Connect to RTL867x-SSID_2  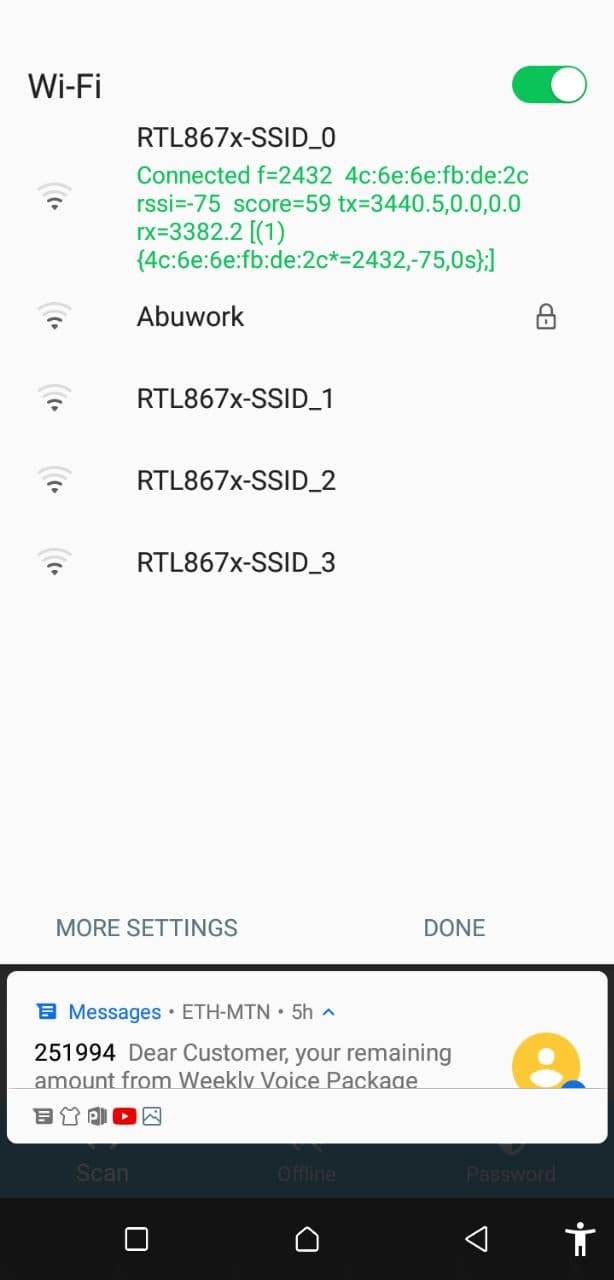coord(307,481)
